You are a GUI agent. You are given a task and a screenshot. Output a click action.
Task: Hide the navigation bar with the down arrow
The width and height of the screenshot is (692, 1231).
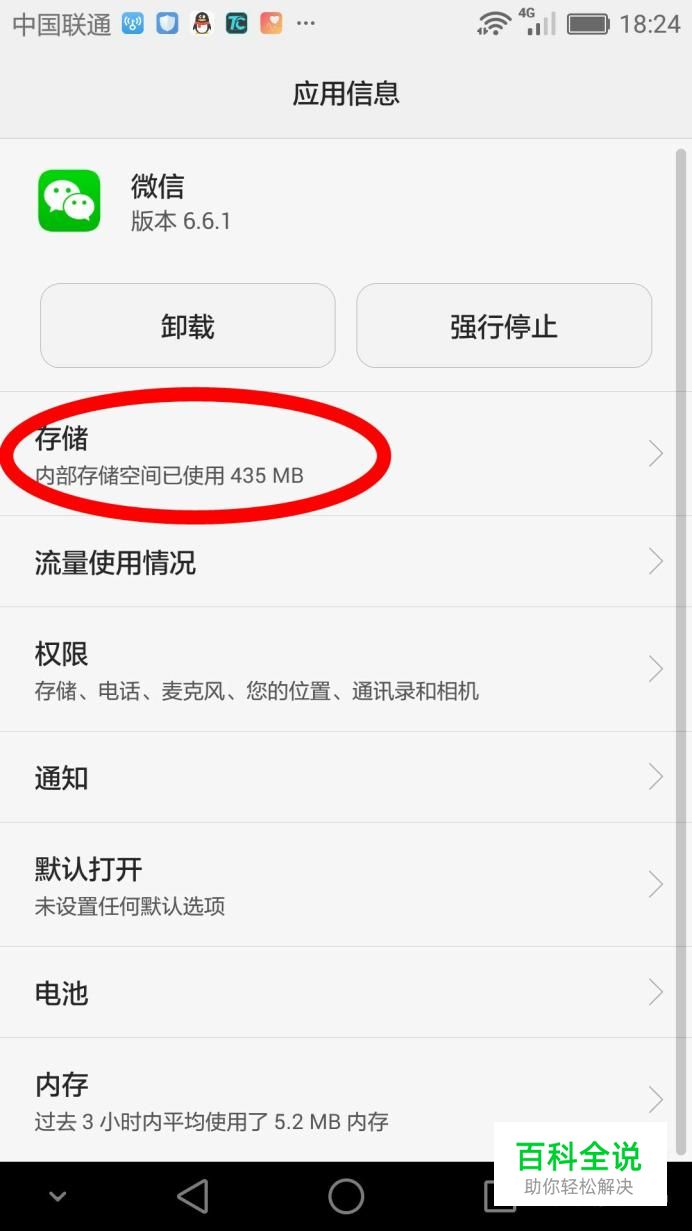(x=57, y=1196)
